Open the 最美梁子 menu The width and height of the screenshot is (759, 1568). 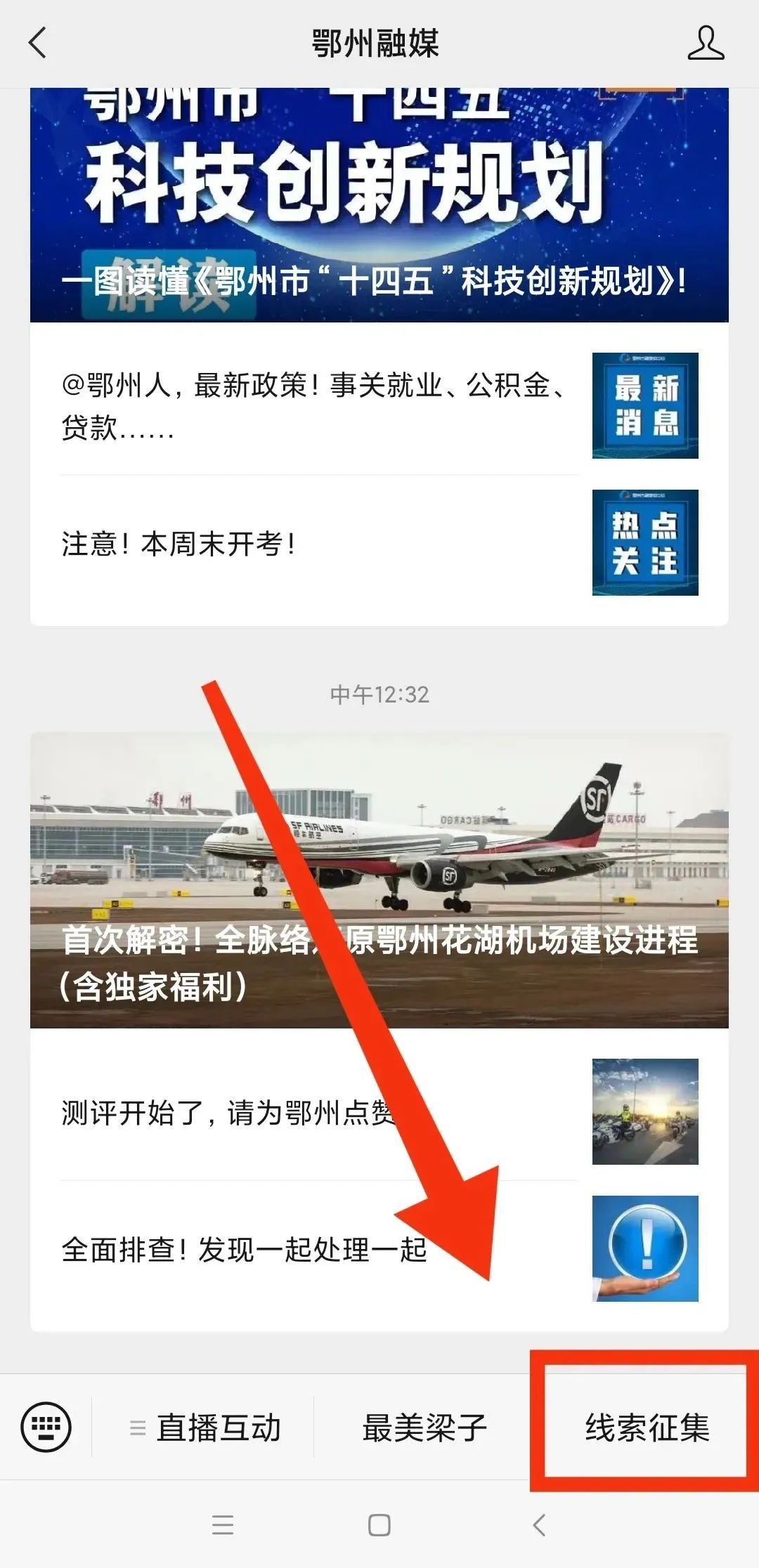(x=424, y=1427)
